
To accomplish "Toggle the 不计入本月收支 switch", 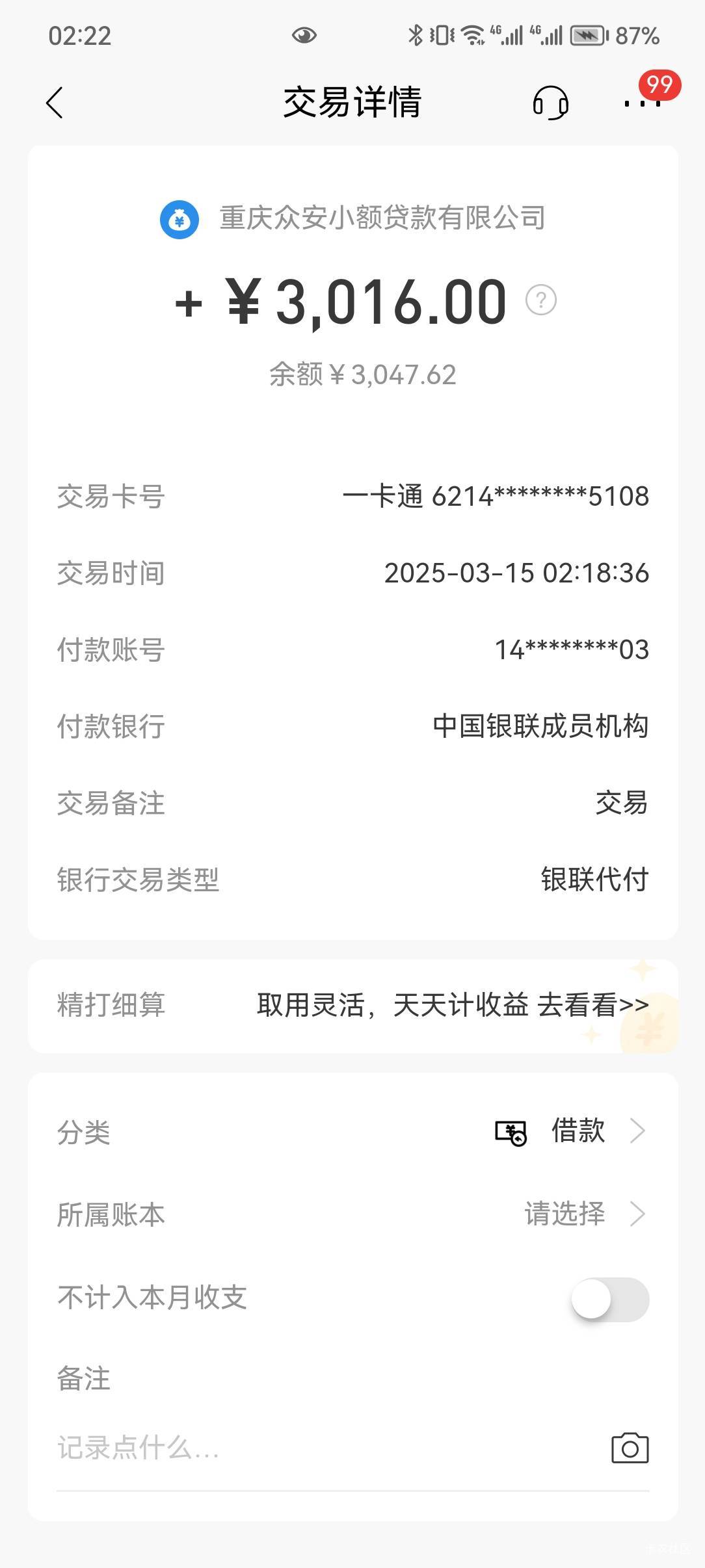I will click(x=610, y=1299).
